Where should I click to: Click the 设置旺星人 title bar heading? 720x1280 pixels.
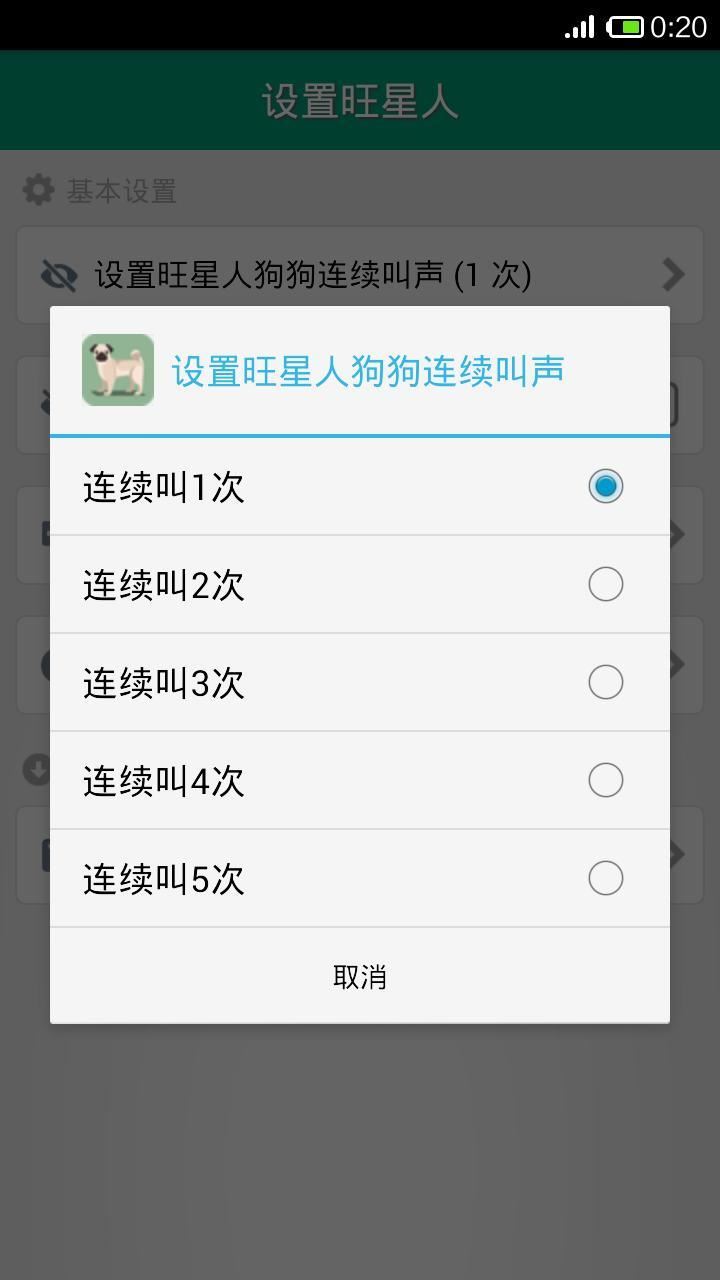(x=359, y=100)
